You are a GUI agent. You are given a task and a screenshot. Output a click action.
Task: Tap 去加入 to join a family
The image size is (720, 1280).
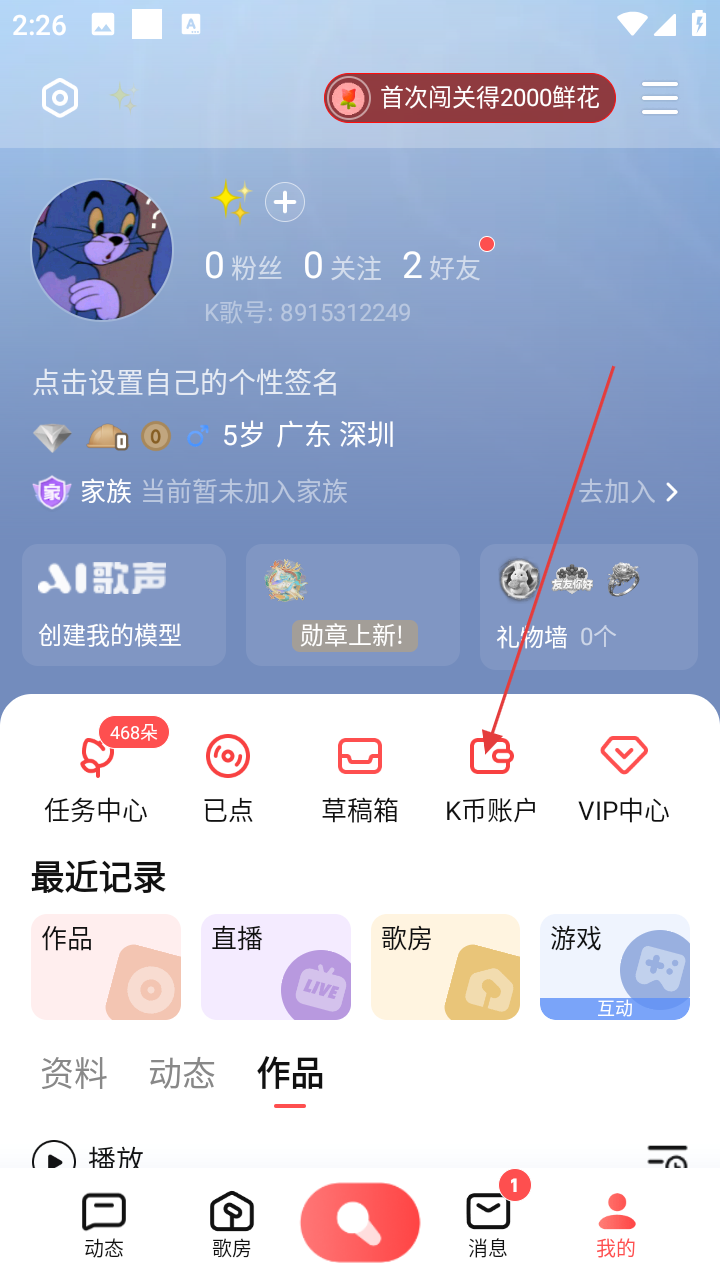[x=628, y=491]
